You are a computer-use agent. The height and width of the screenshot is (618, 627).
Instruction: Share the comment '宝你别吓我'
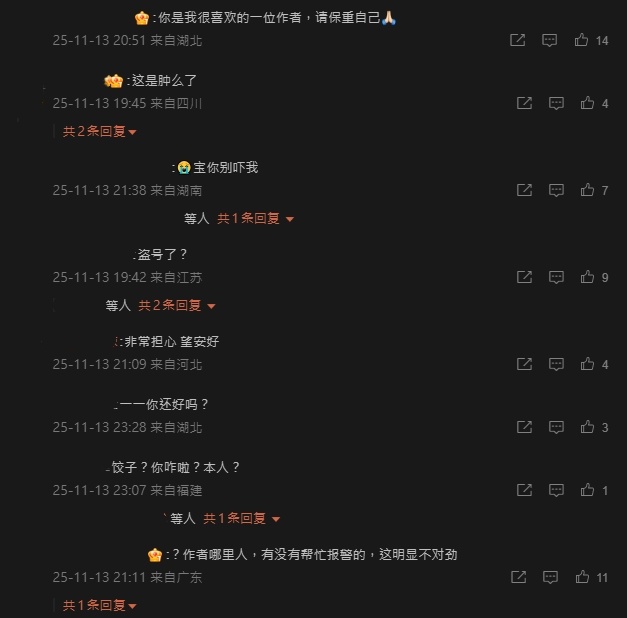coord(524,190)
